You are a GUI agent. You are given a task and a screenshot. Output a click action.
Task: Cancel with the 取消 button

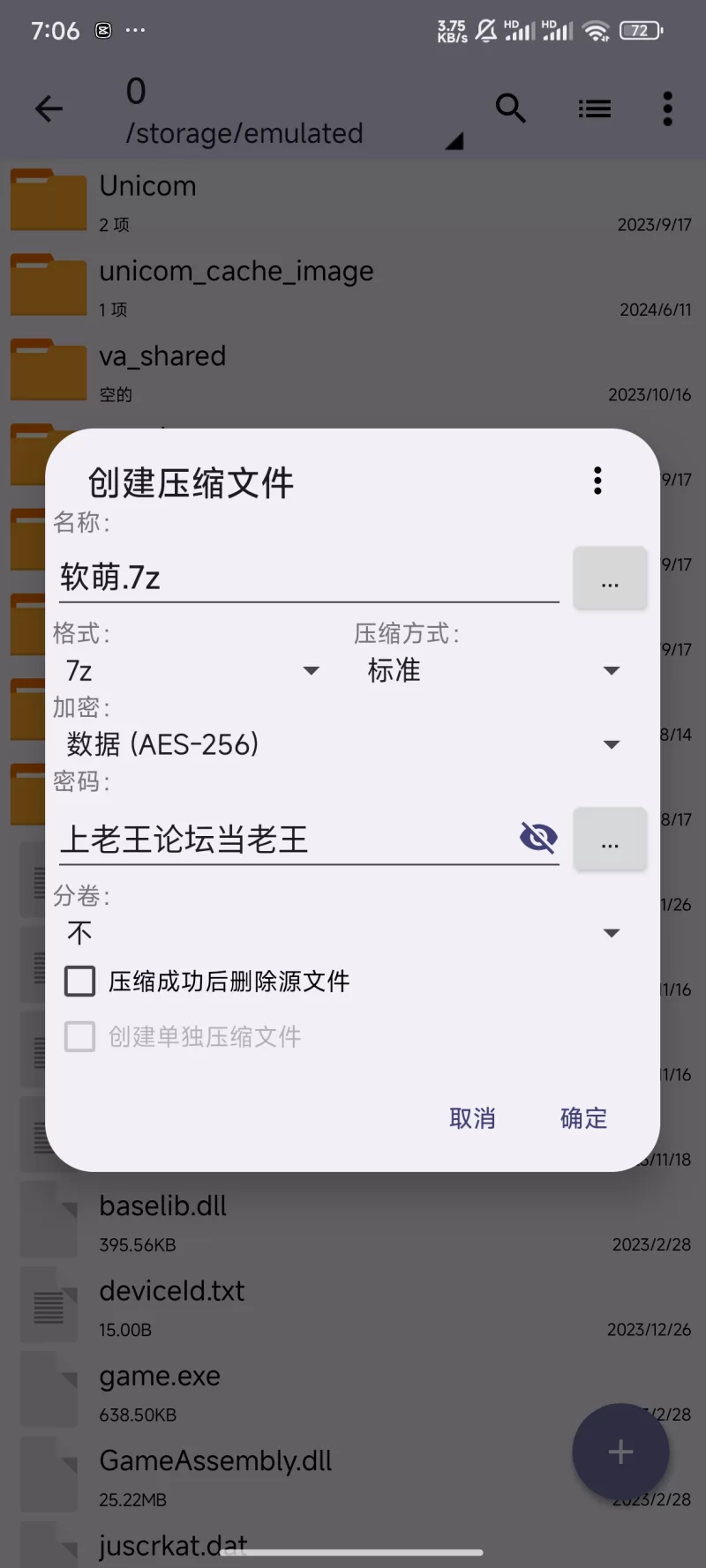pyautogui.click(x=472, y=1118)
